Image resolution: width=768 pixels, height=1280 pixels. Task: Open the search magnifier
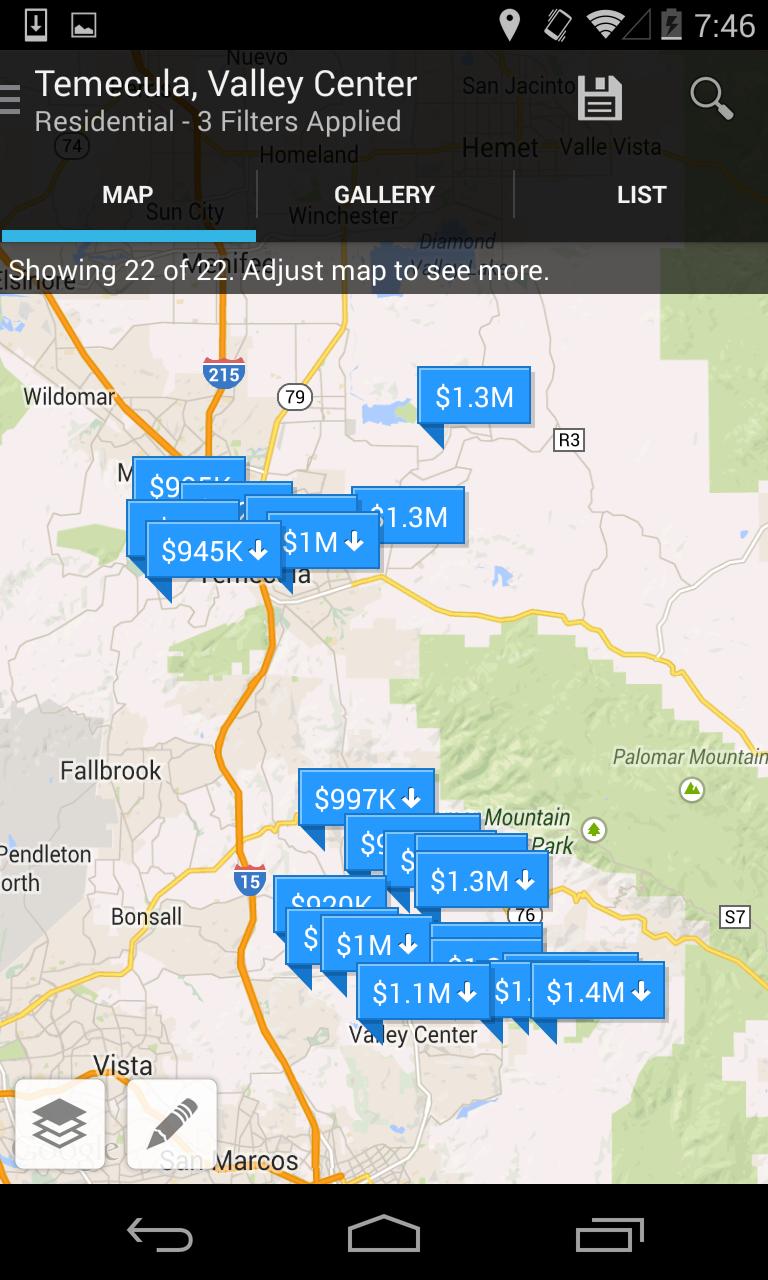click(x=711, y=99)
